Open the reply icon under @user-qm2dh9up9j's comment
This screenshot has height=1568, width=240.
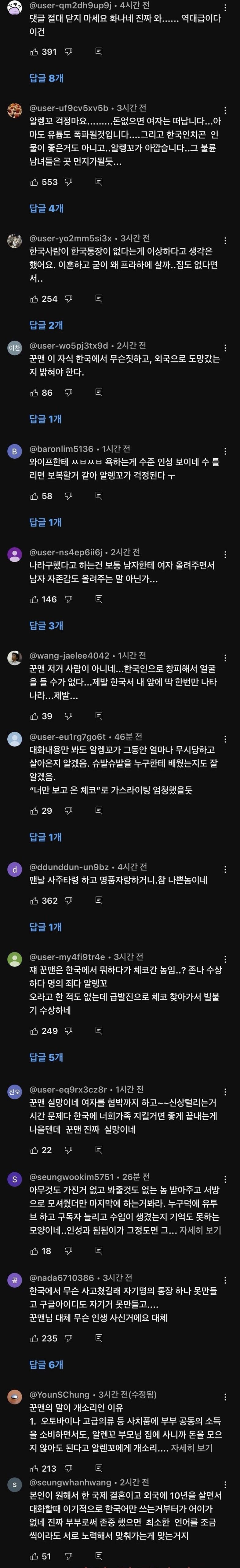tap(99, 52)
